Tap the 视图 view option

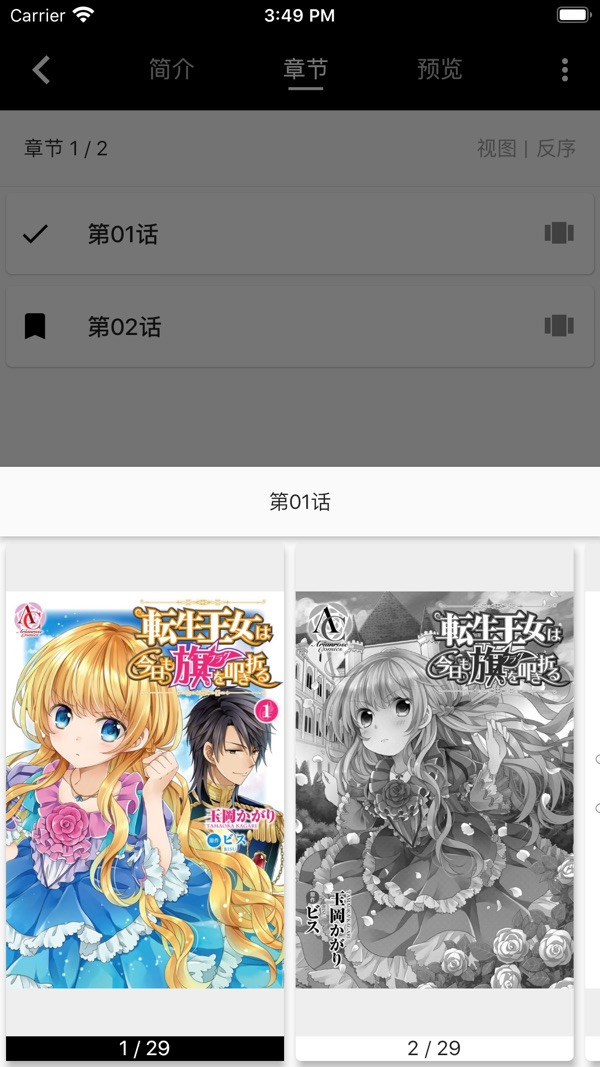coord(496,149)
